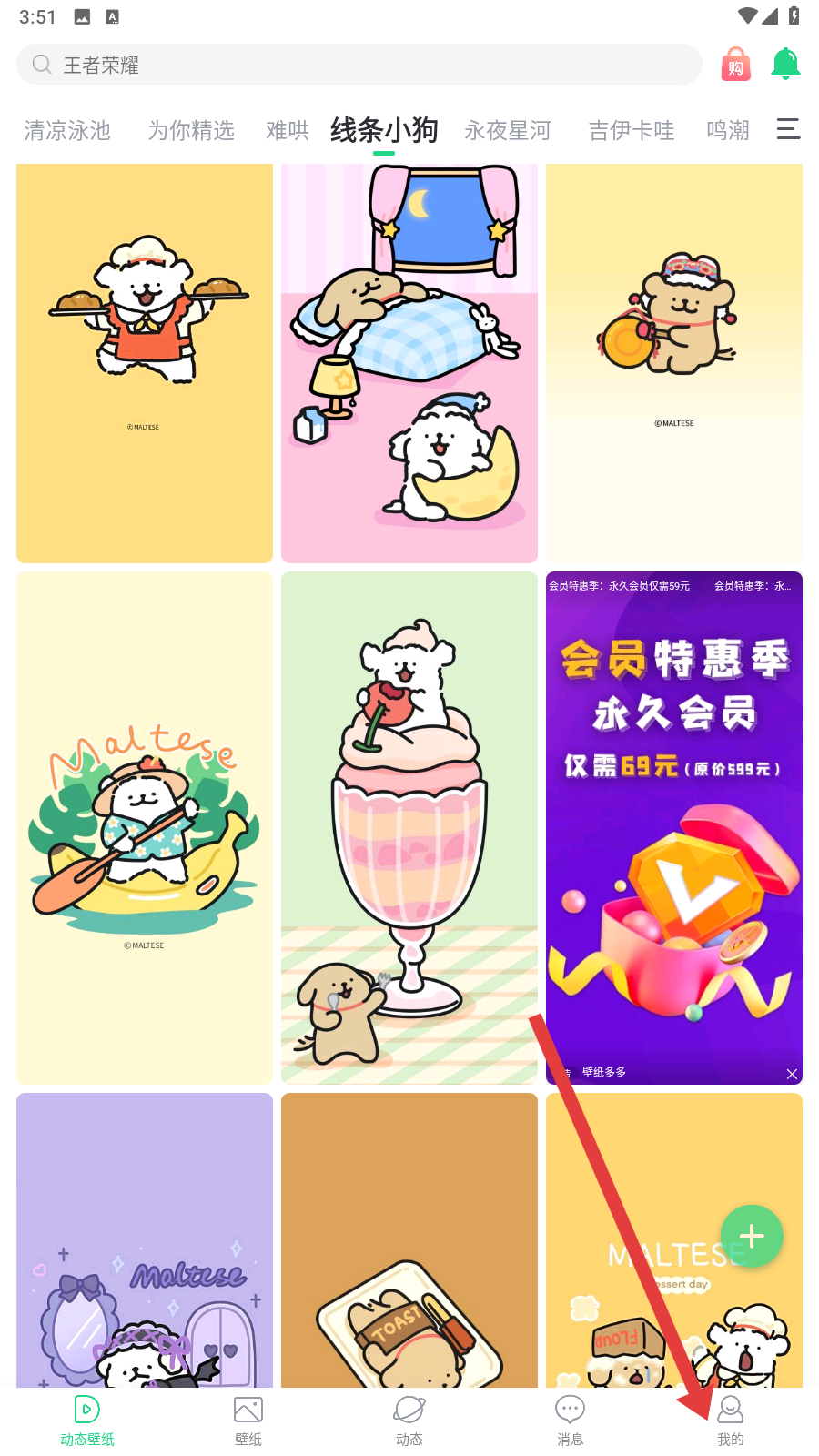Select the 吉伊卡哇 category tab
The image size is (819, 1456).
coord(632,131)
